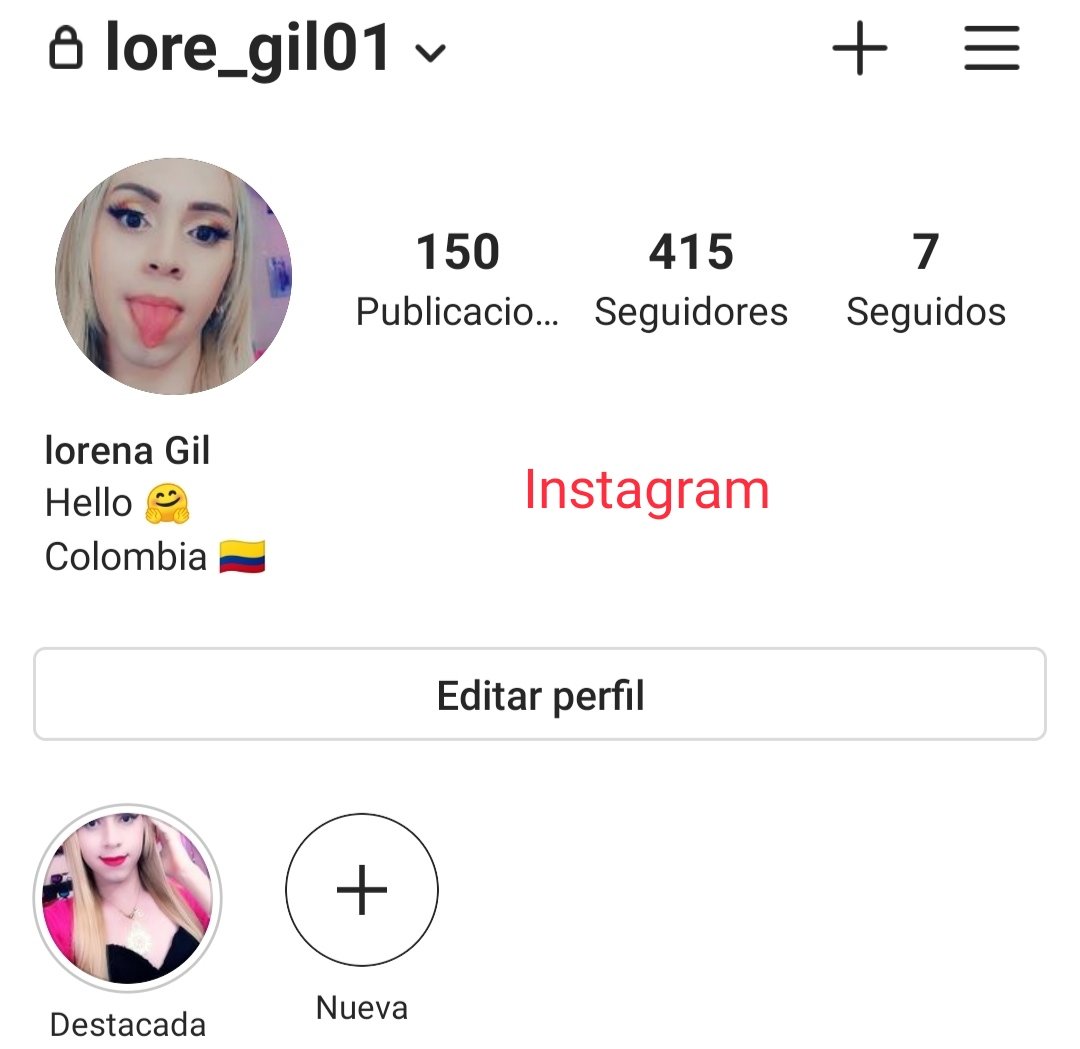Viewport: 1080px width, 1049px height.
Task: View the 415 Seguidores list
Action: click(691, 279)
